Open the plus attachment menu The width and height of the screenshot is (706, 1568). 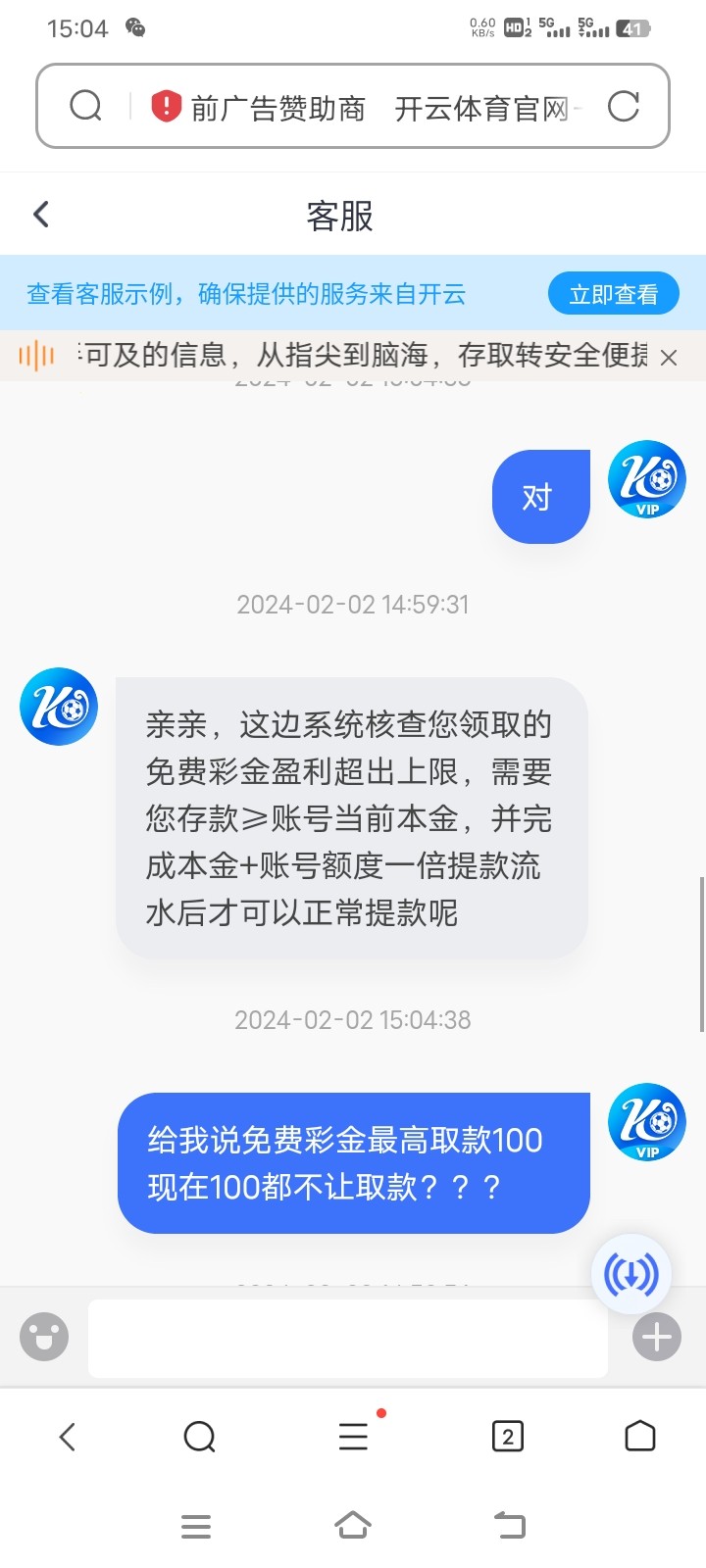click(656, 1337)
